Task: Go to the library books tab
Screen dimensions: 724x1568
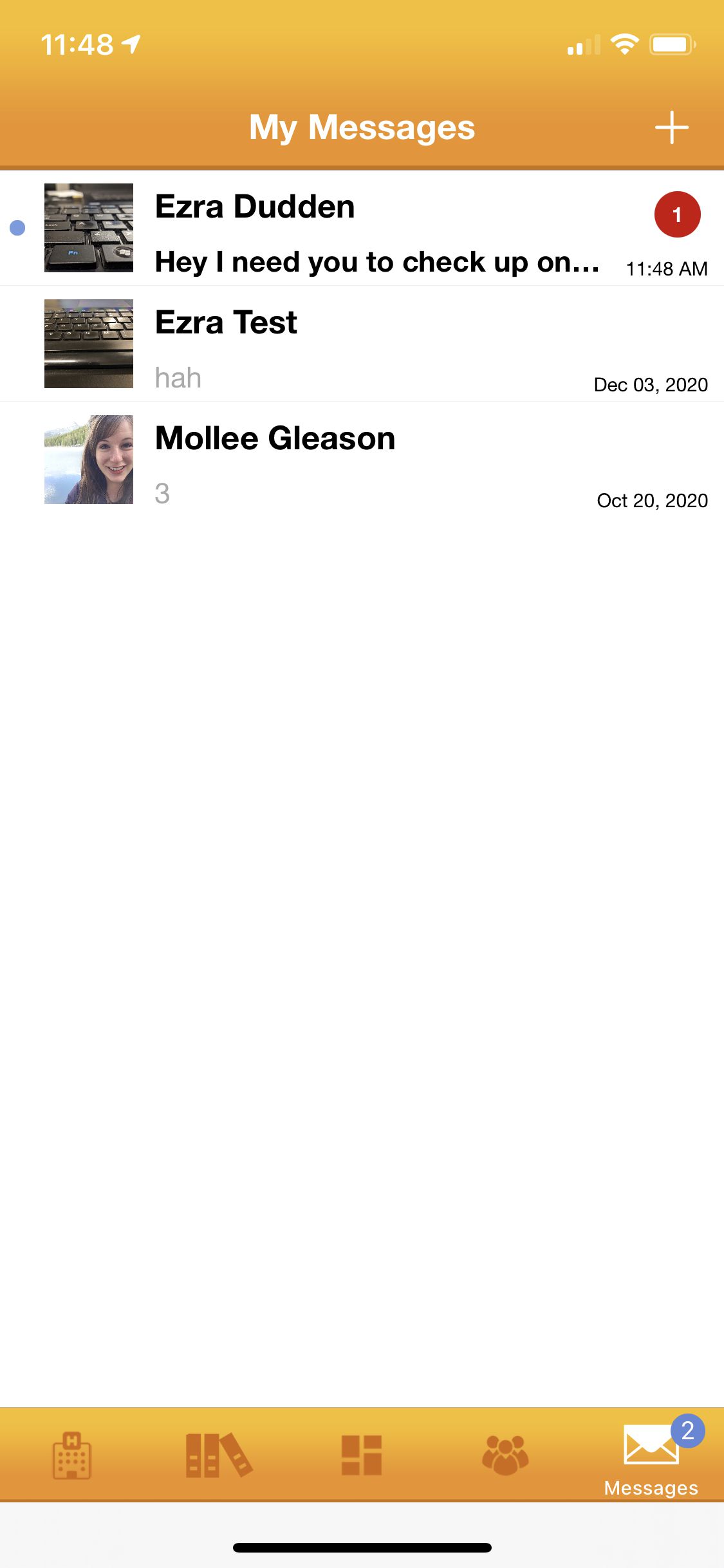Action: tap(218, 1455)
